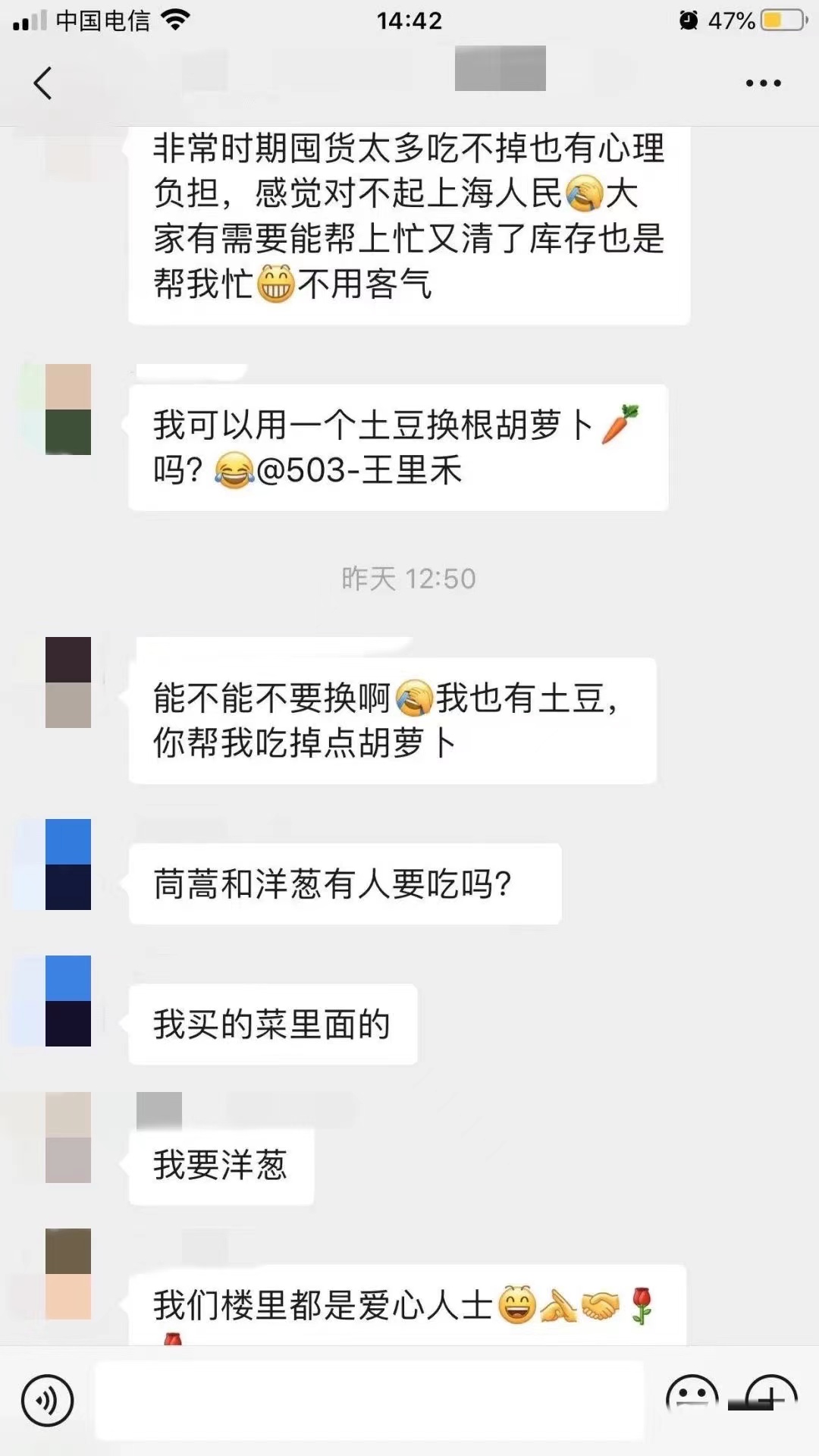Open the chat info overflow menu

[763, 83]
